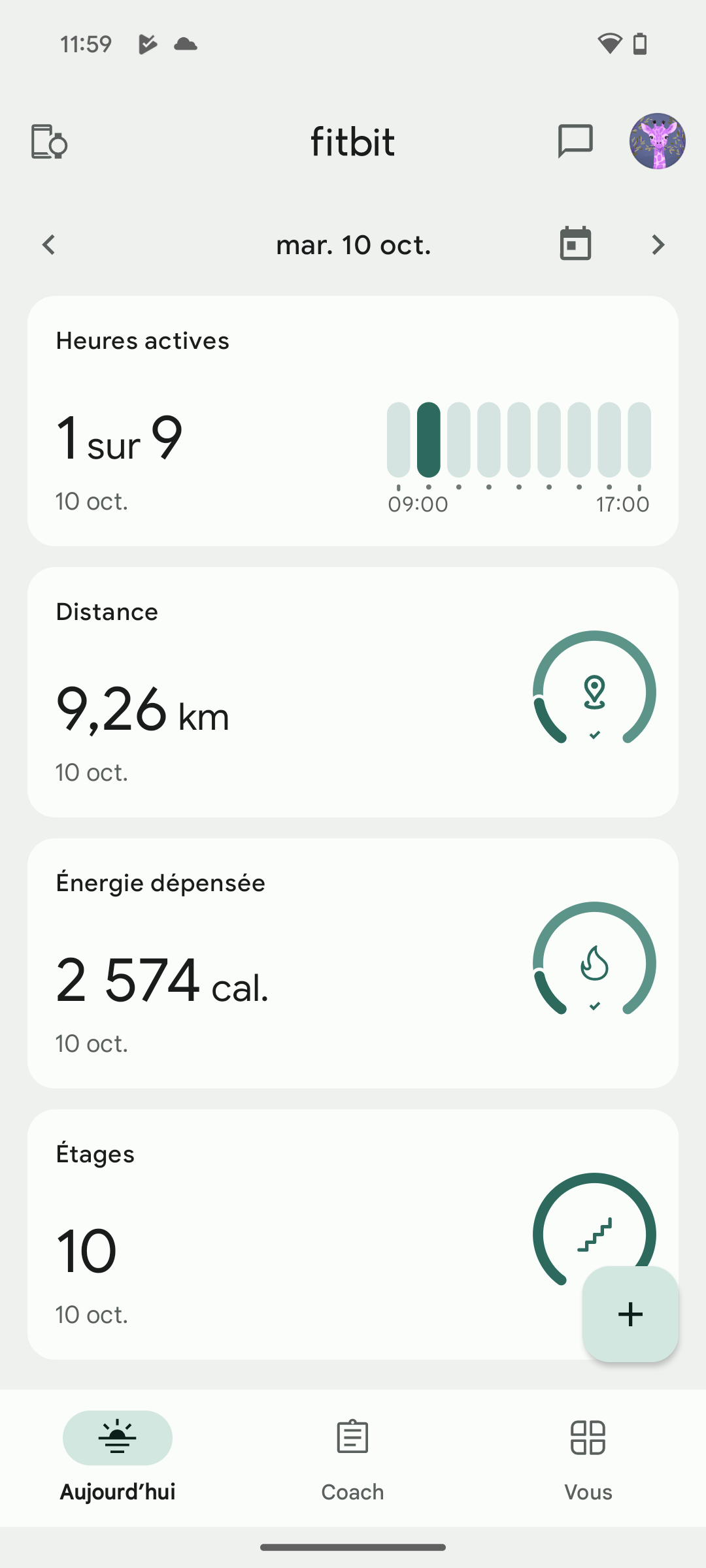This screenshot has width=706, height=1568.
Task: Open the giraffe profile avatar
Action: [657, 141]
